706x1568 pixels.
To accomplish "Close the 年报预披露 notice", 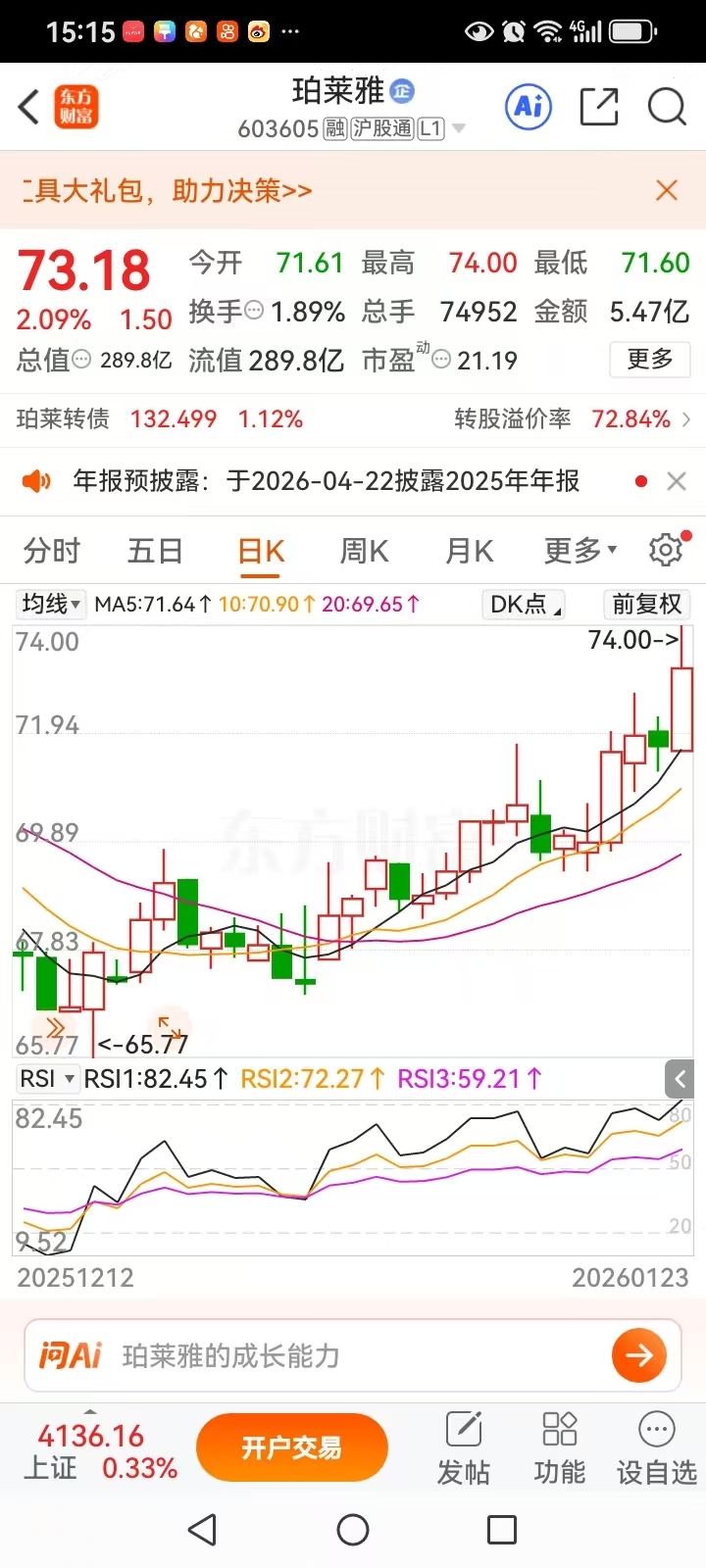I will pos(676,481).
